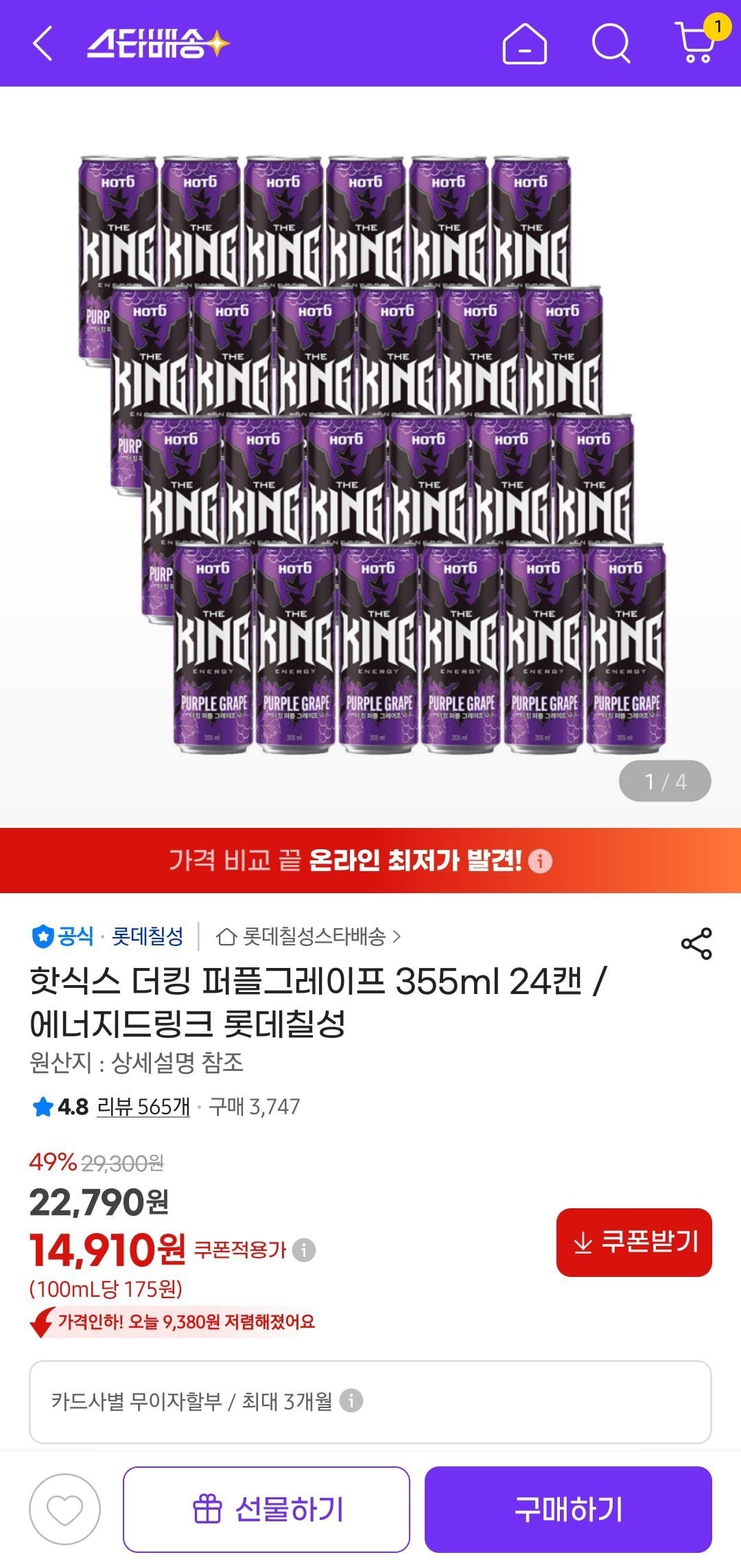741x1568 pixels.
Task: Tap 구매하기 to purchase
Action: (568, 1509)
